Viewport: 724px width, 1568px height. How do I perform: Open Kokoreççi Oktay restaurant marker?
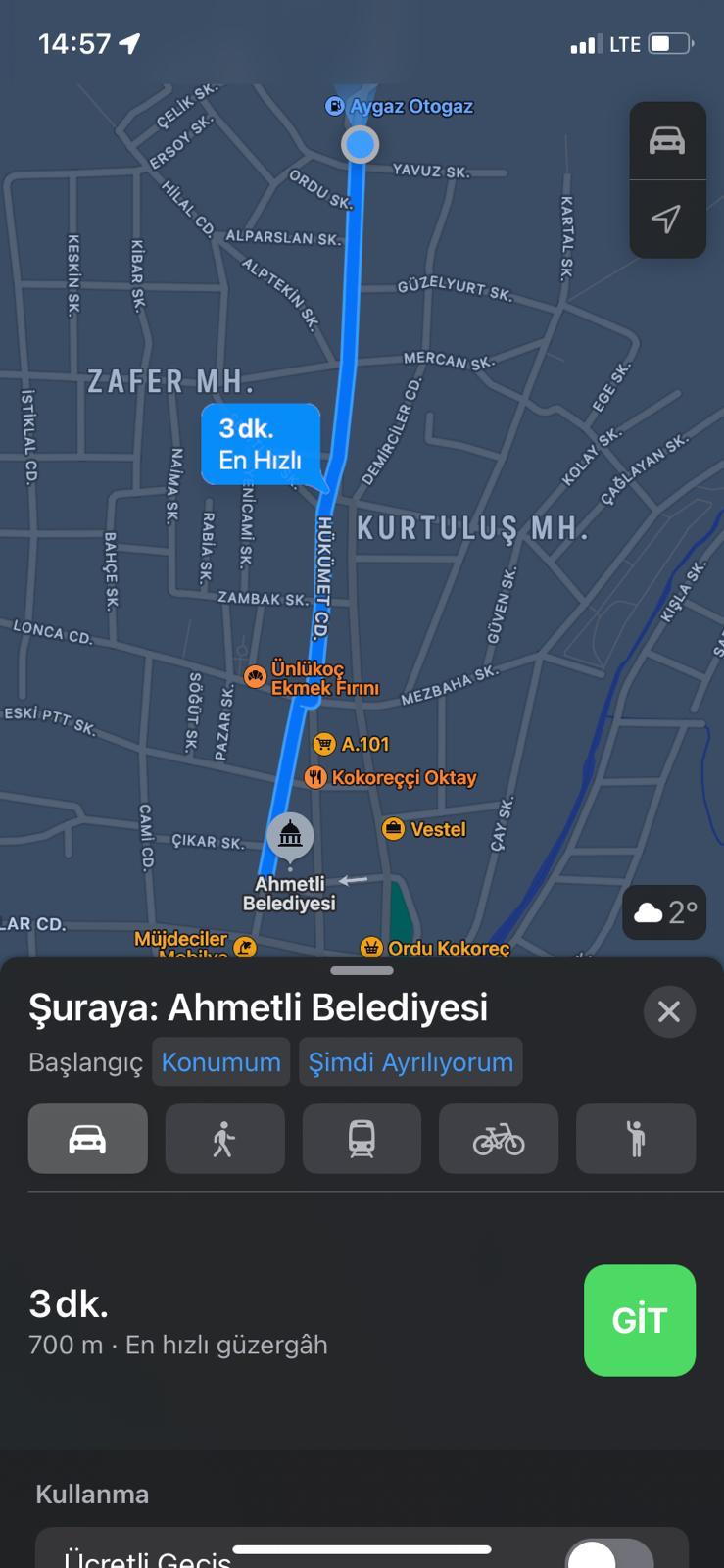[392, 778]
